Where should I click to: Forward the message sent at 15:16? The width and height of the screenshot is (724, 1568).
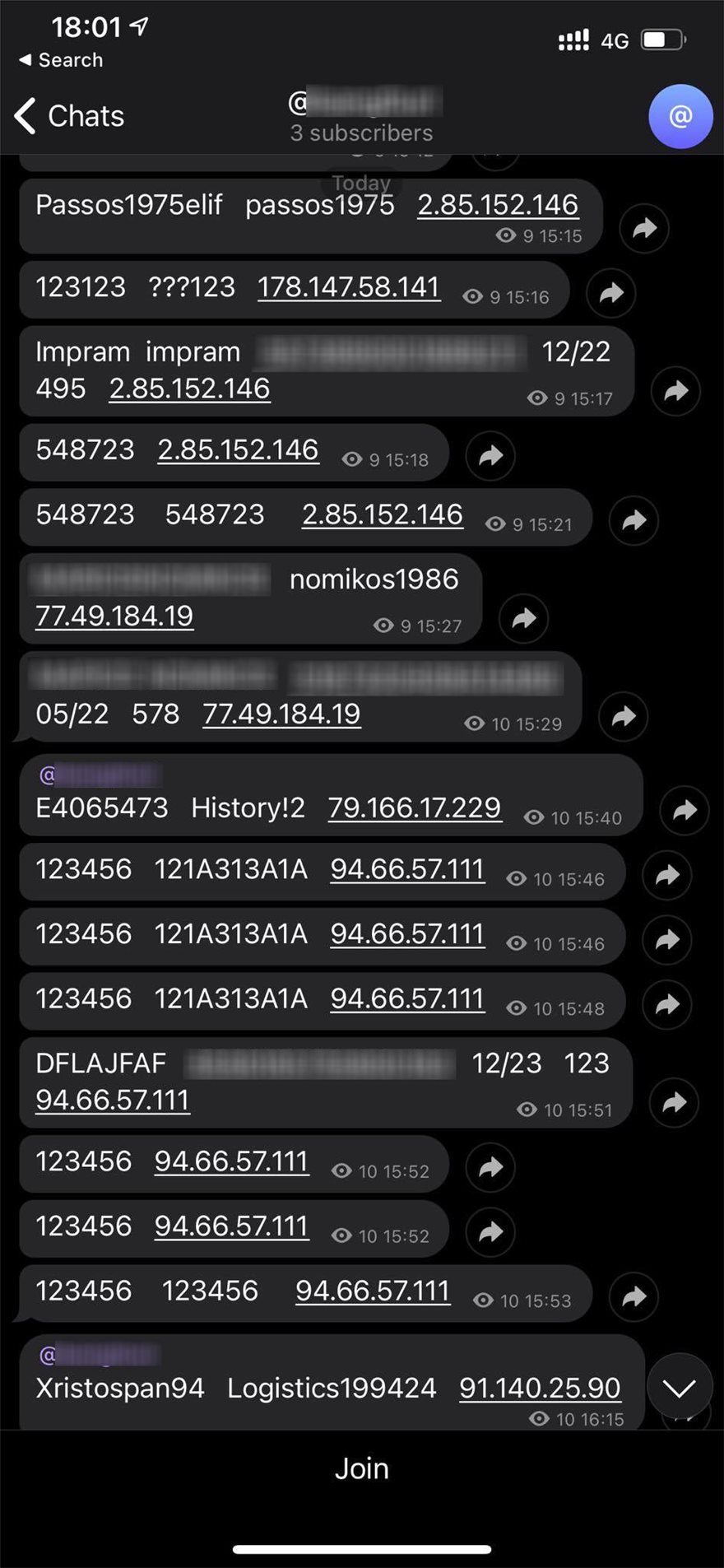611,292
